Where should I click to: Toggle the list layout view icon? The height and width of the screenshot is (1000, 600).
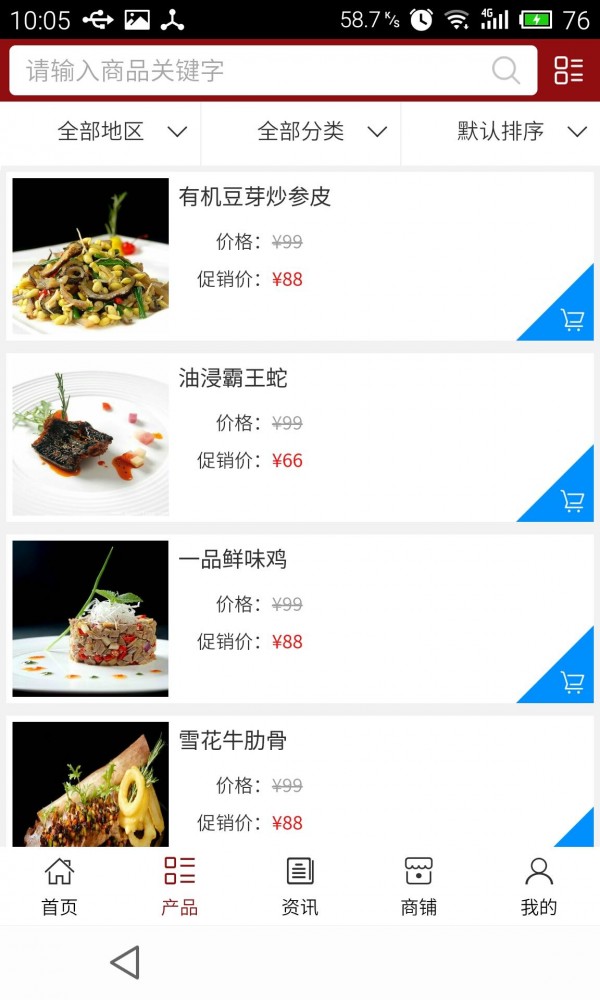[x=568, y=70]
